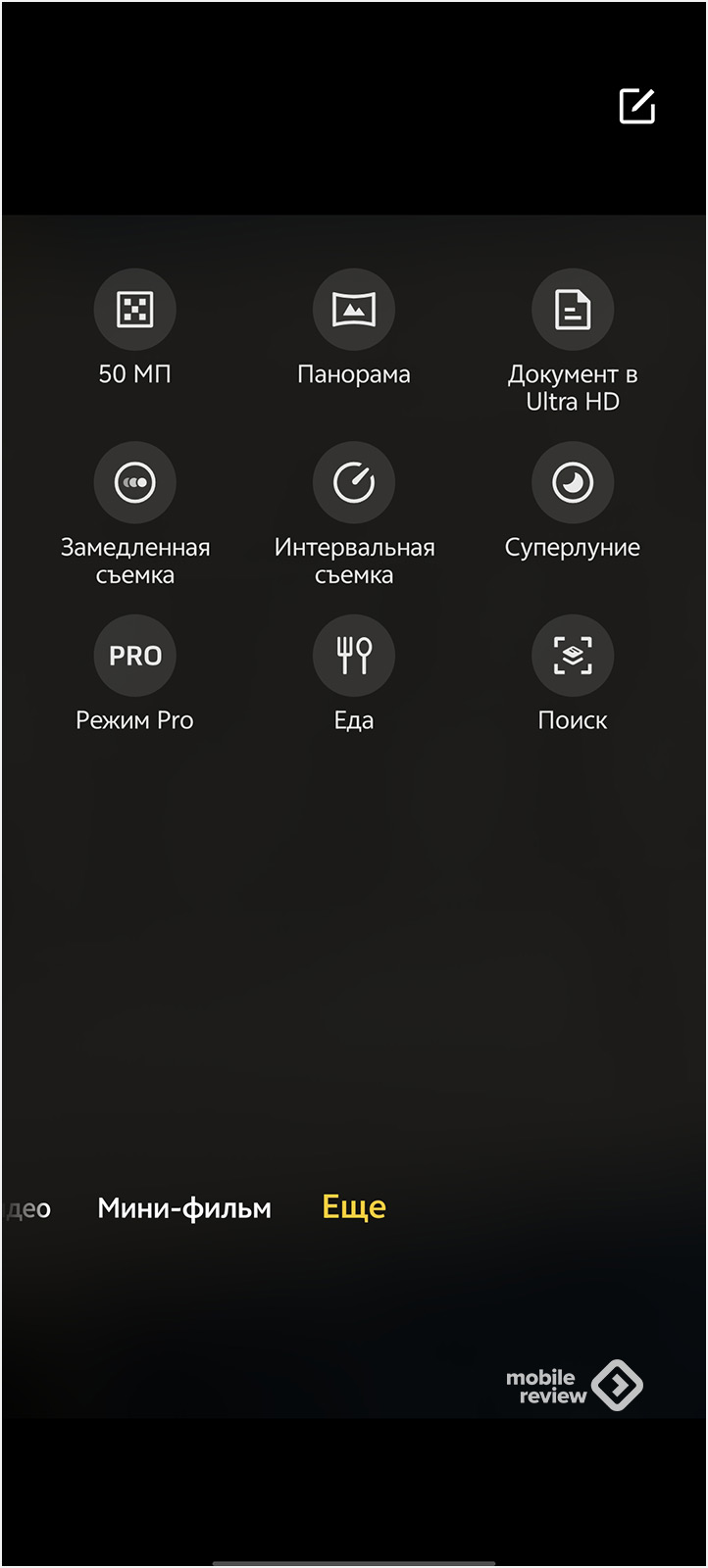Switch to the Мини-фильм tab

[184, 1208]
